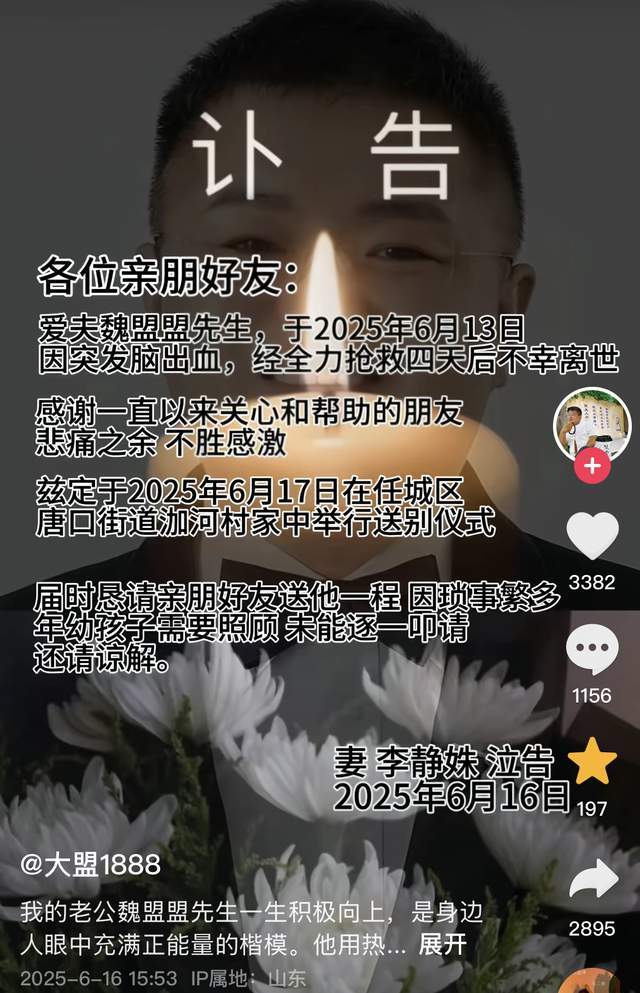Follow the creator with the plus button
The image size is (640, 993).
click(592, 466)
